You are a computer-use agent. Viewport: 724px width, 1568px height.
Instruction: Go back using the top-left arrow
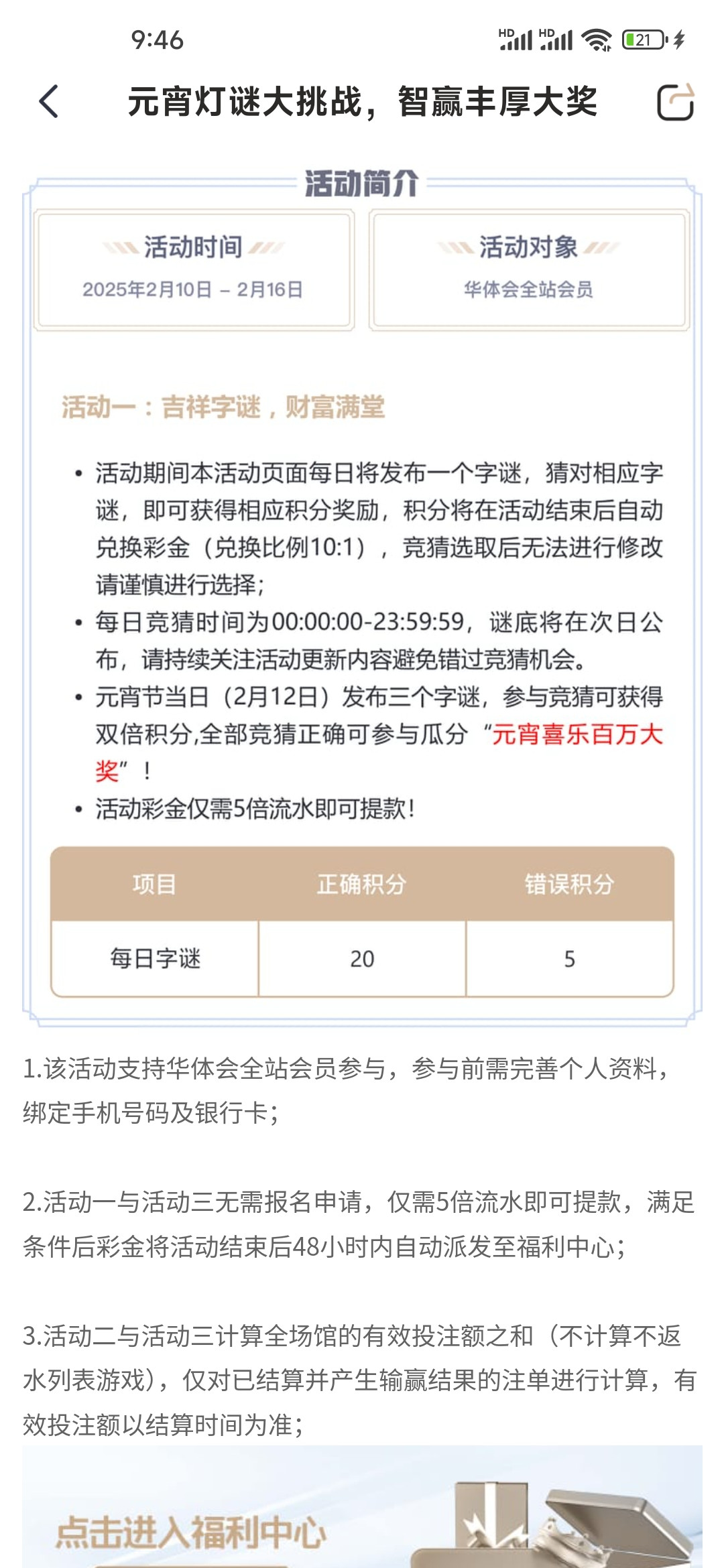(x=49, y=102)
